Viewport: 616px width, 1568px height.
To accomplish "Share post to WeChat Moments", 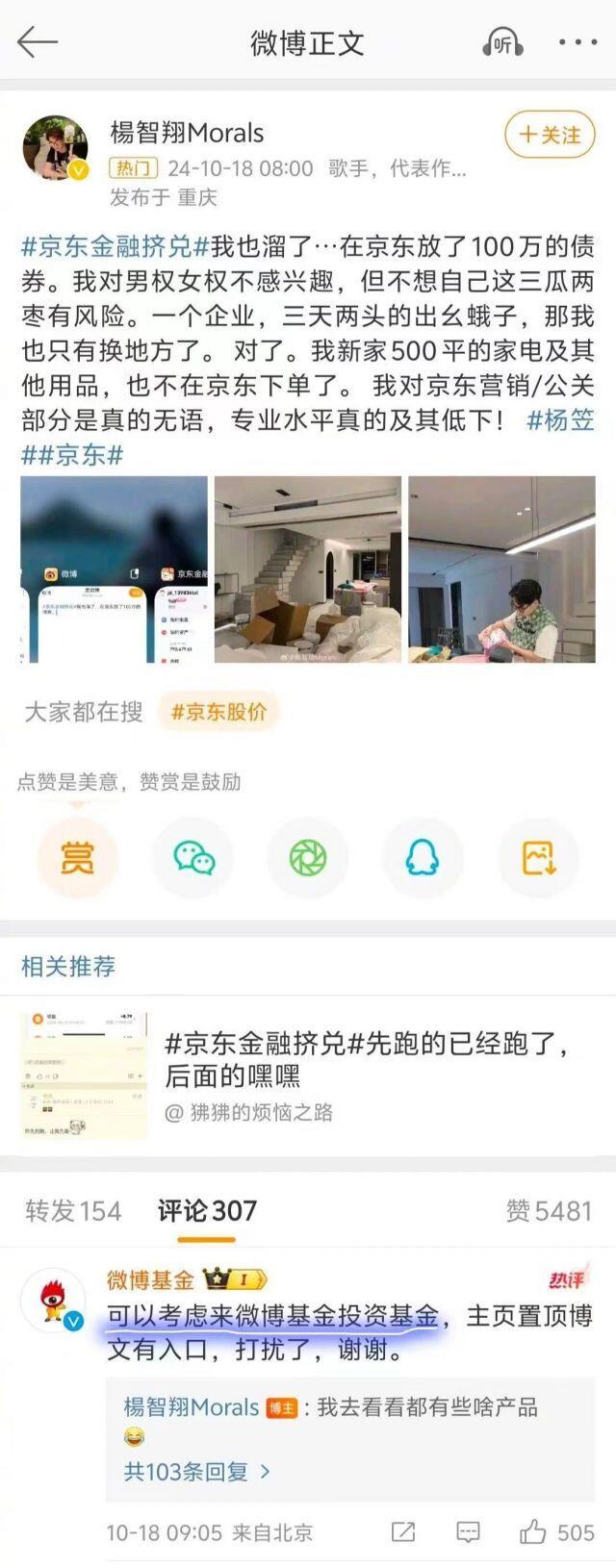I will [308, 857].
